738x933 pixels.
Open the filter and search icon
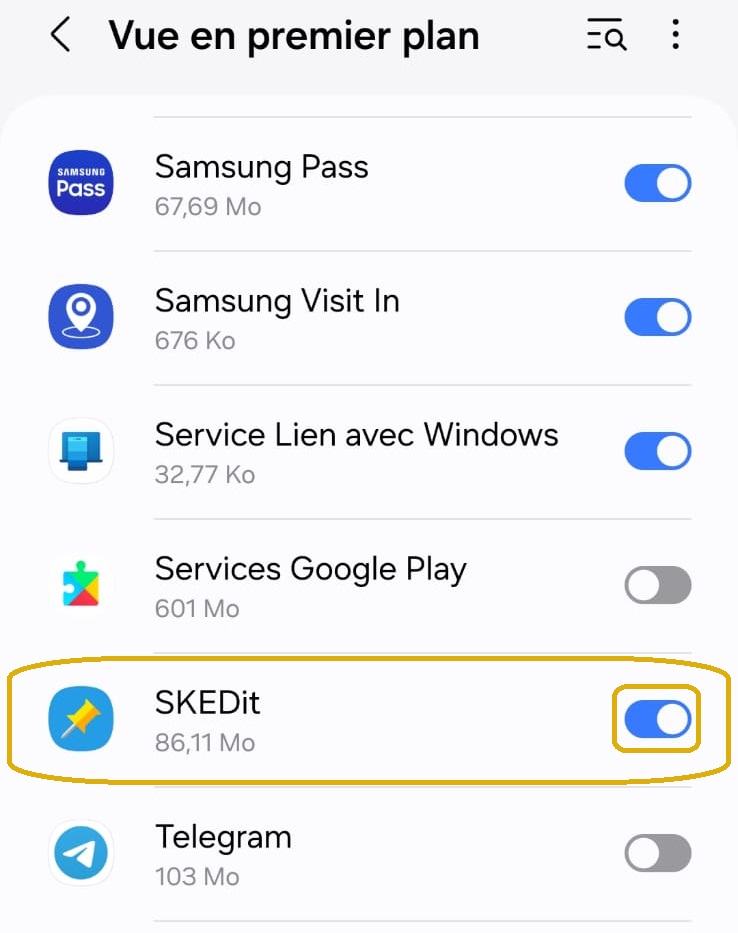(606, 36)
